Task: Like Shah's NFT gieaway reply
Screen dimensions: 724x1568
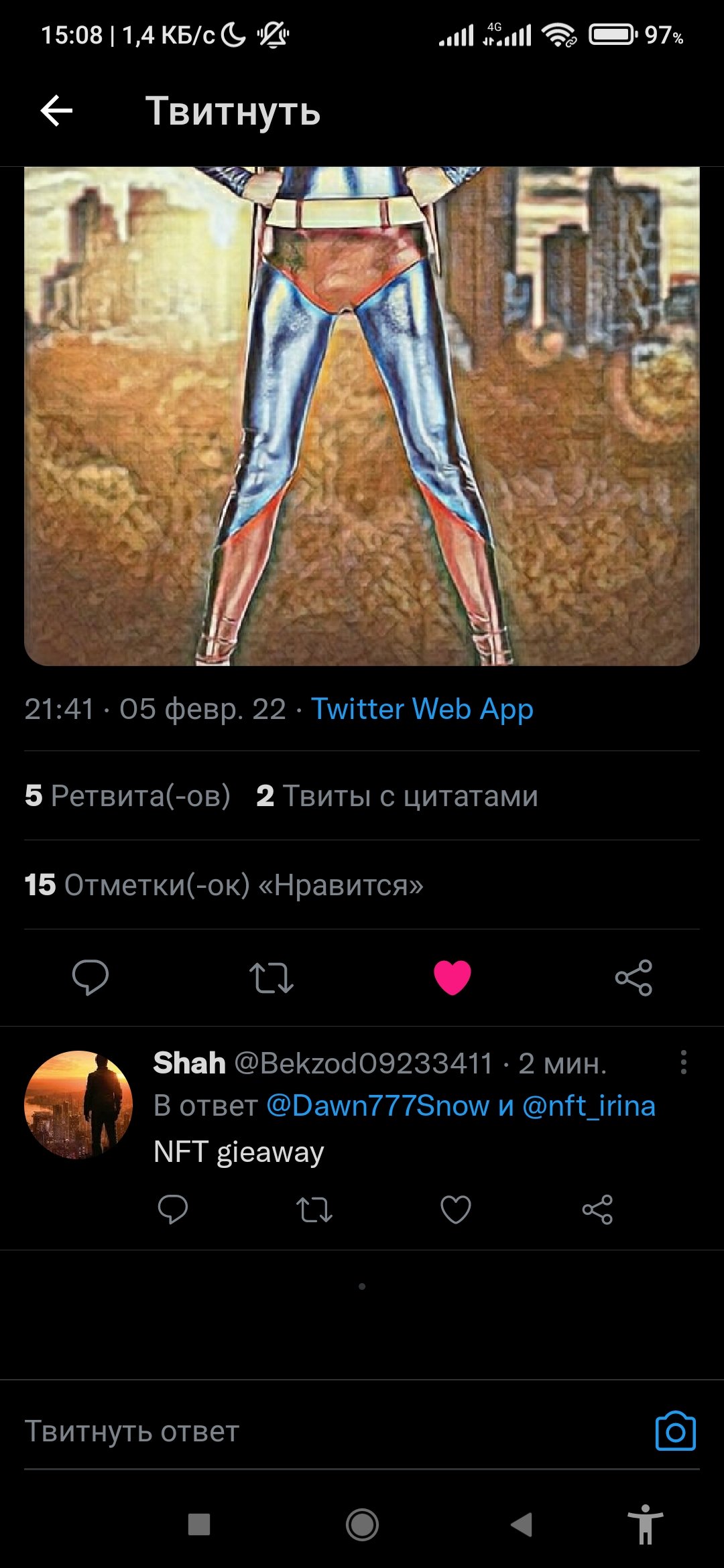Action: [x=456, y=1210]
